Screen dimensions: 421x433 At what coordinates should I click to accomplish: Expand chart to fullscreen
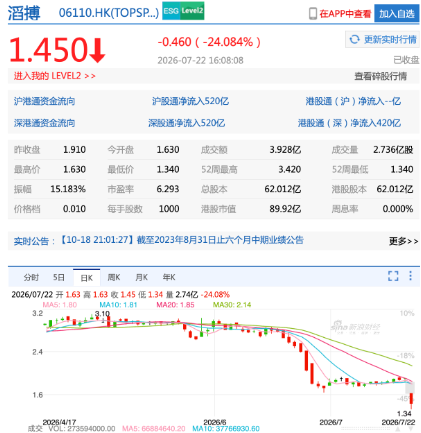(393, 276)
